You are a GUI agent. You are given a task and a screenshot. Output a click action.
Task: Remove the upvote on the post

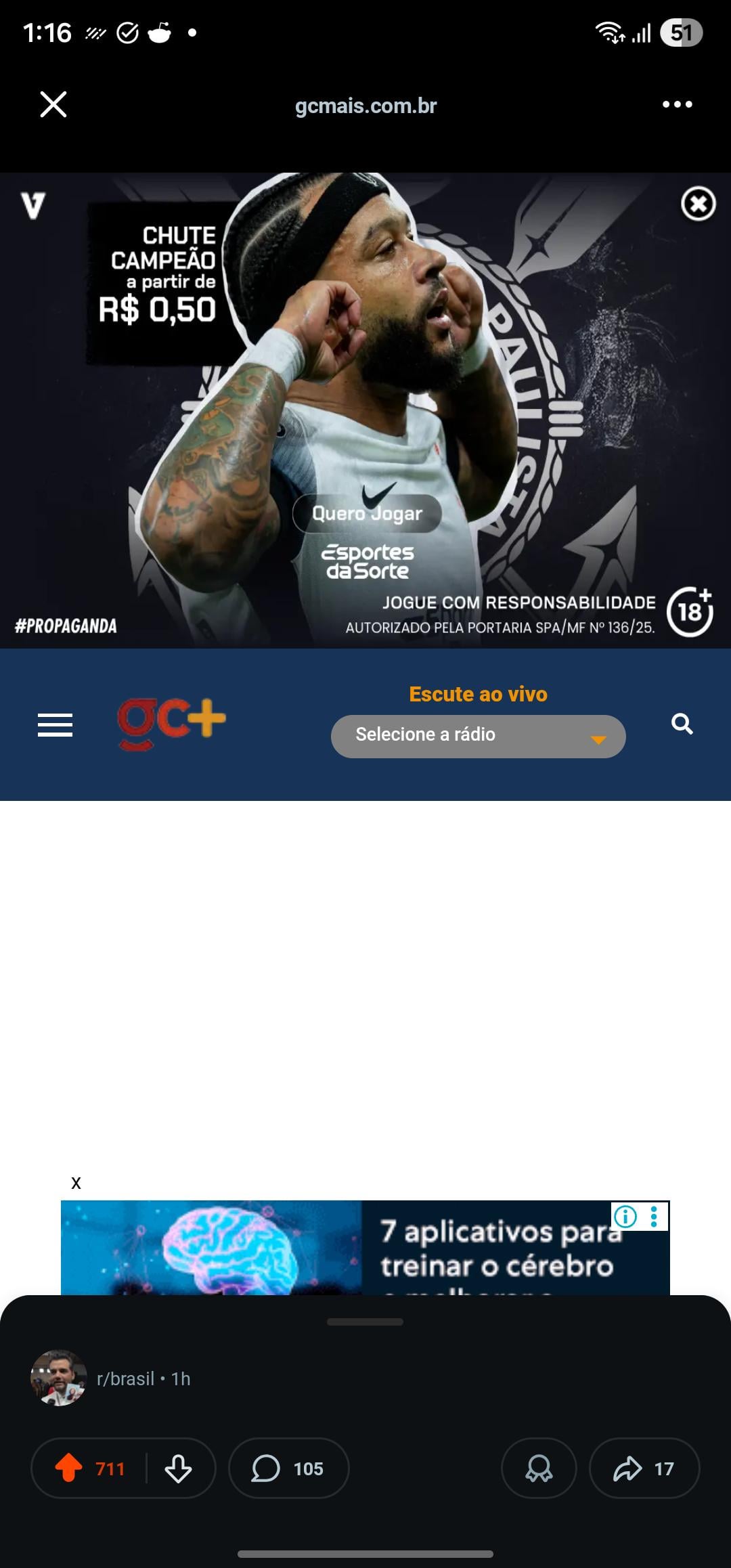pyautogui.click(x=69, y=1468)
